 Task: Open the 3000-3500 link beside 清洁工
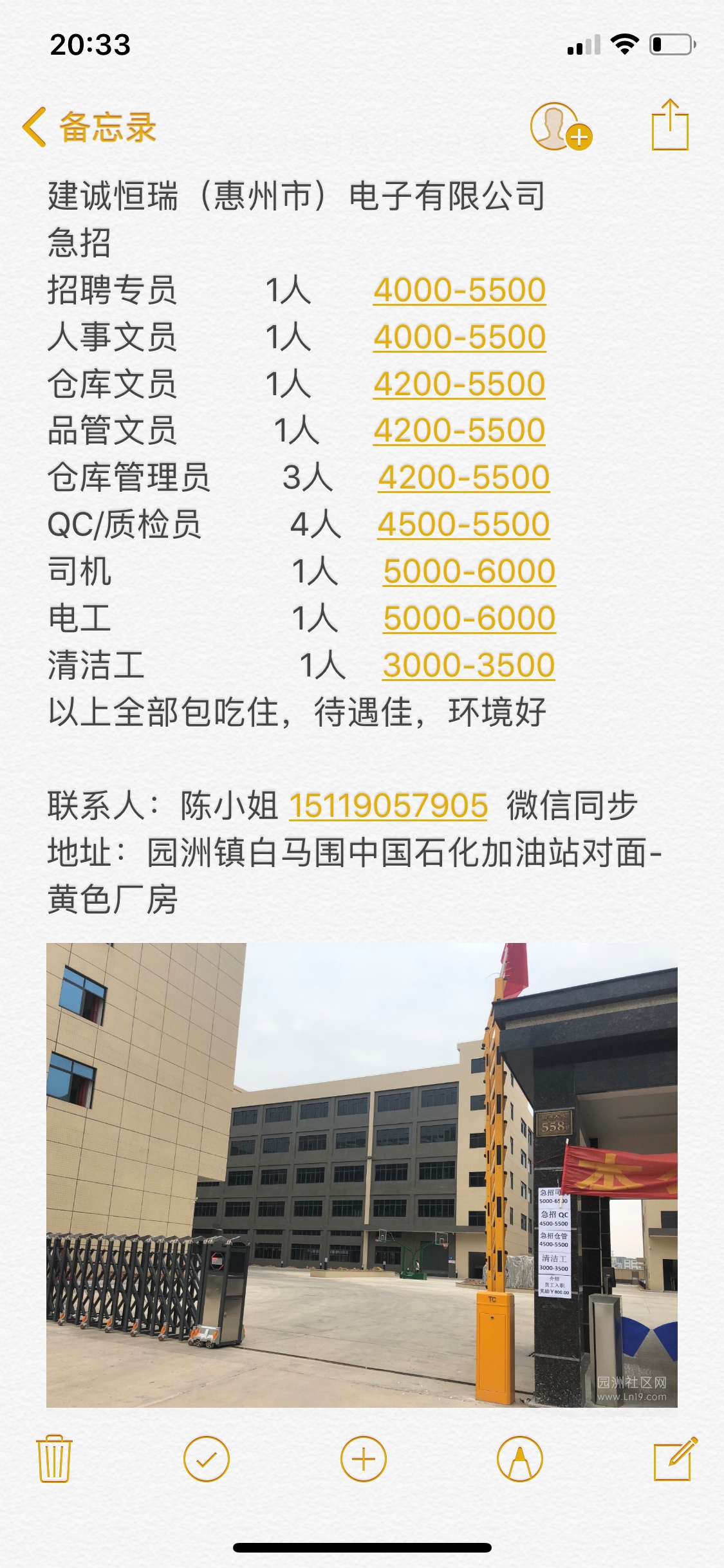click(469, 665)
